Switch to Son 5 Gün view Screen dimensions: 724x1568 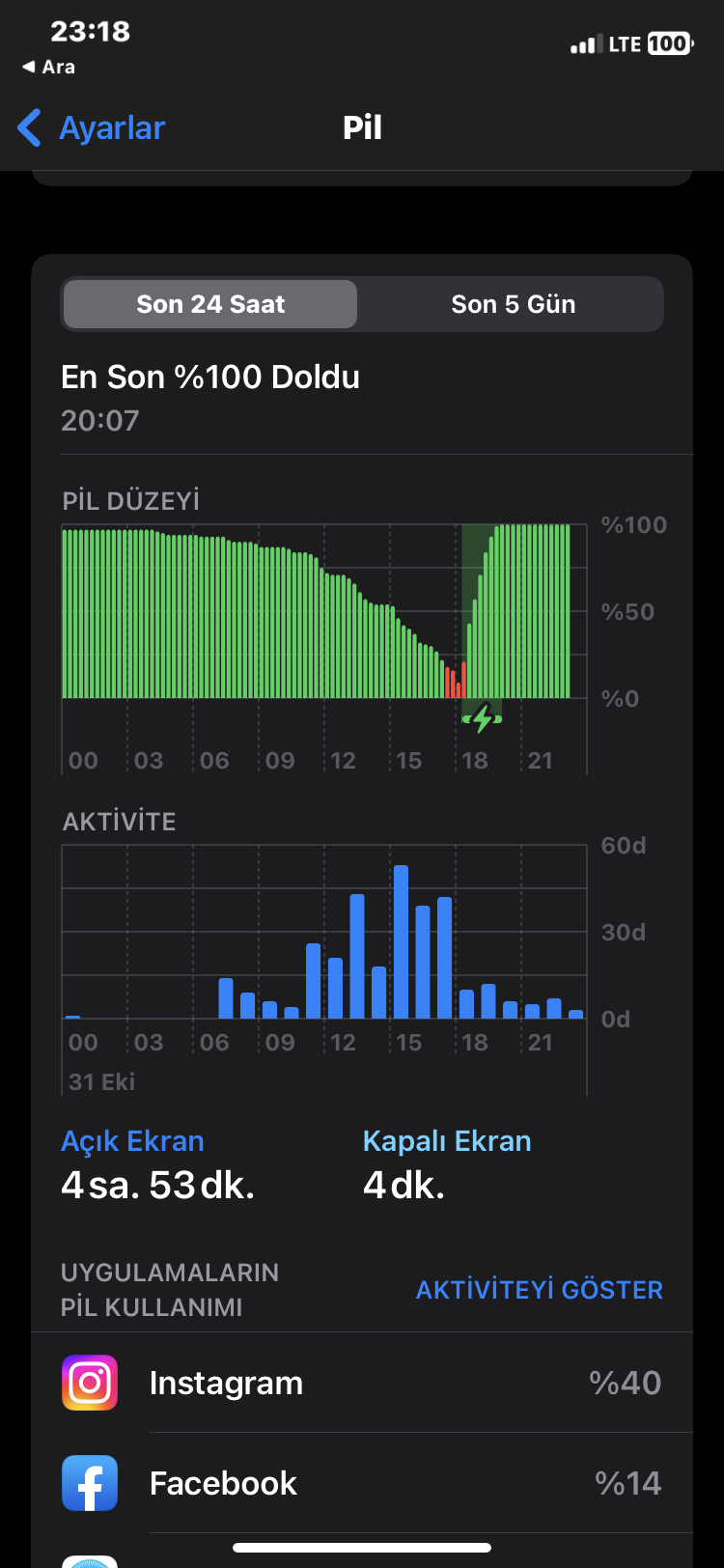click(513, 304)
